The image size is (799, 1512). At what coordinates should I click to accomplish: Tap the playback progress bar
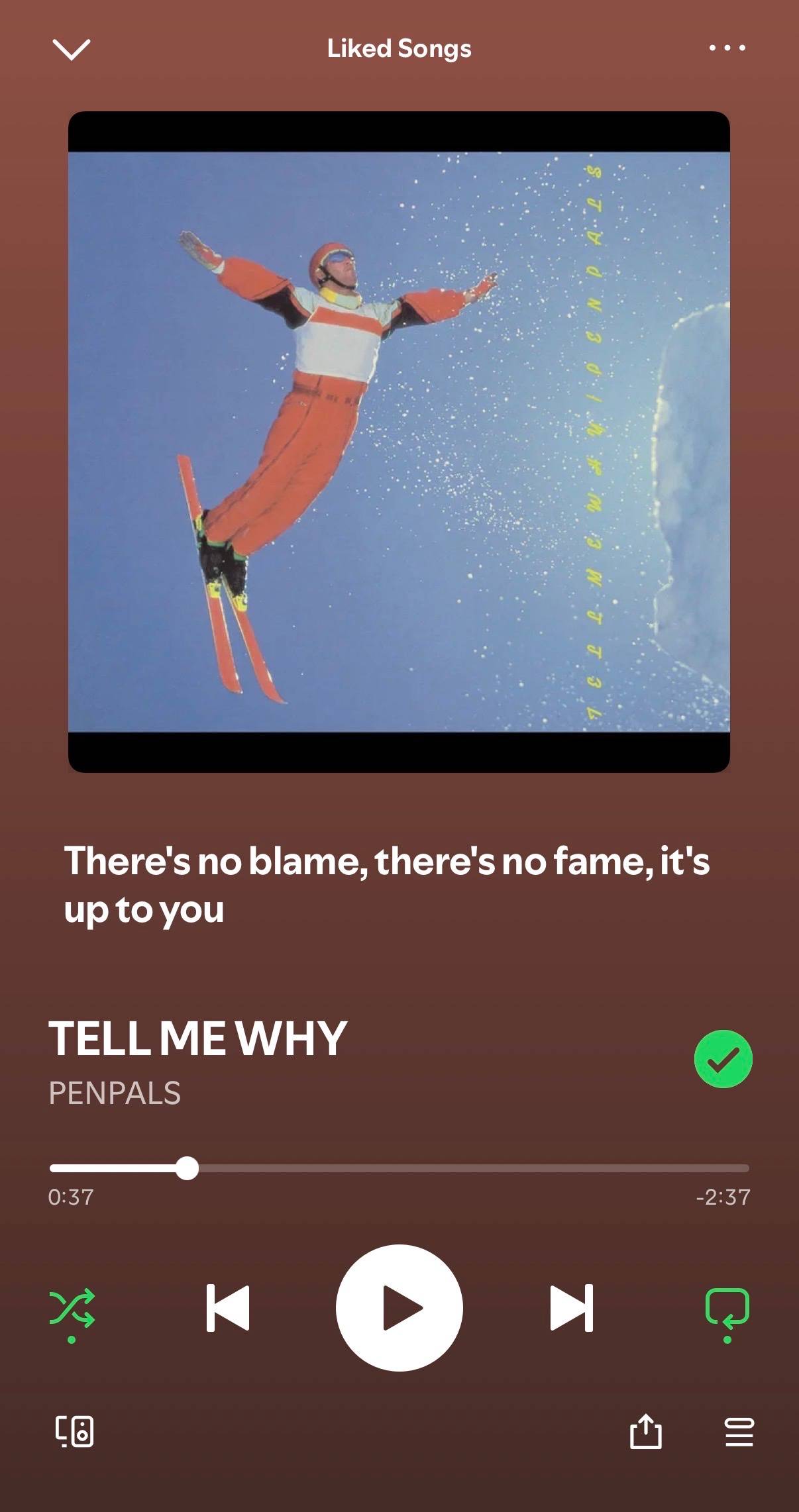click(x=399, y=1168)
